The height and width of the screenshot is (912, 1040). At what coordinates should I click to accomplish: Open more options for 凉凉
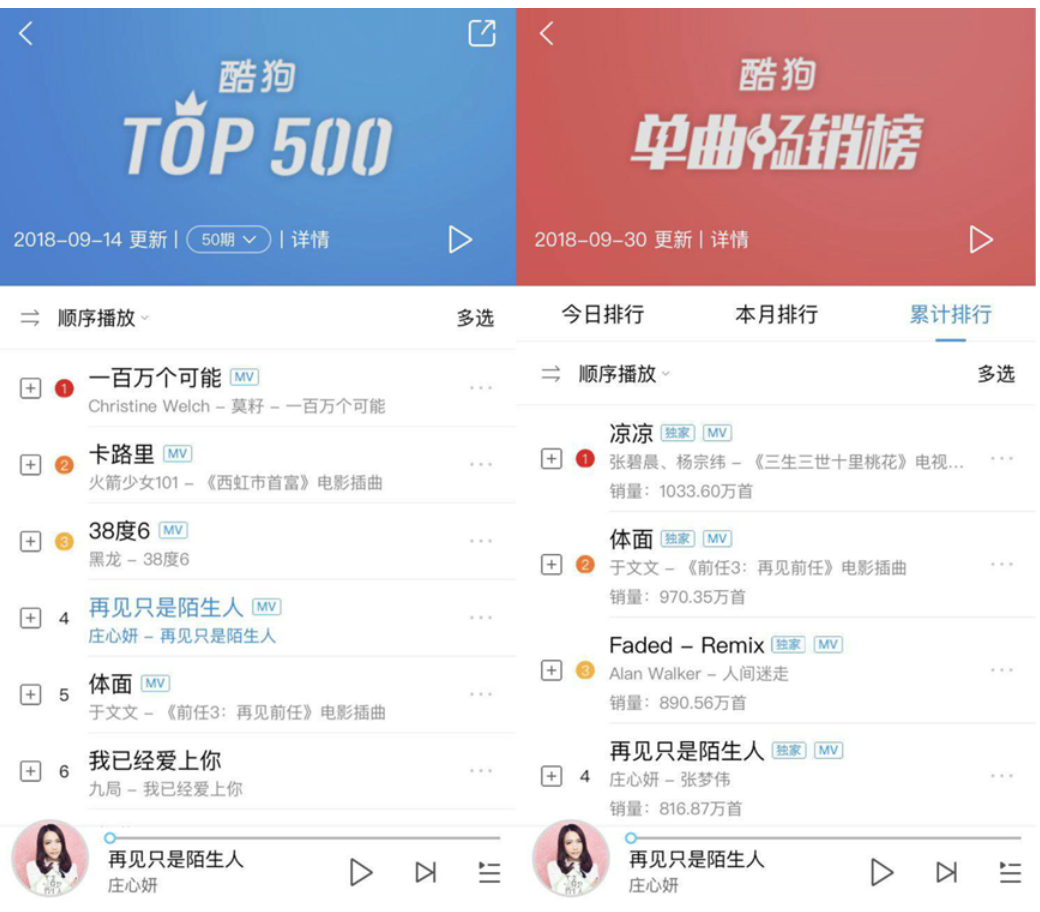(x=1001, y=459)
